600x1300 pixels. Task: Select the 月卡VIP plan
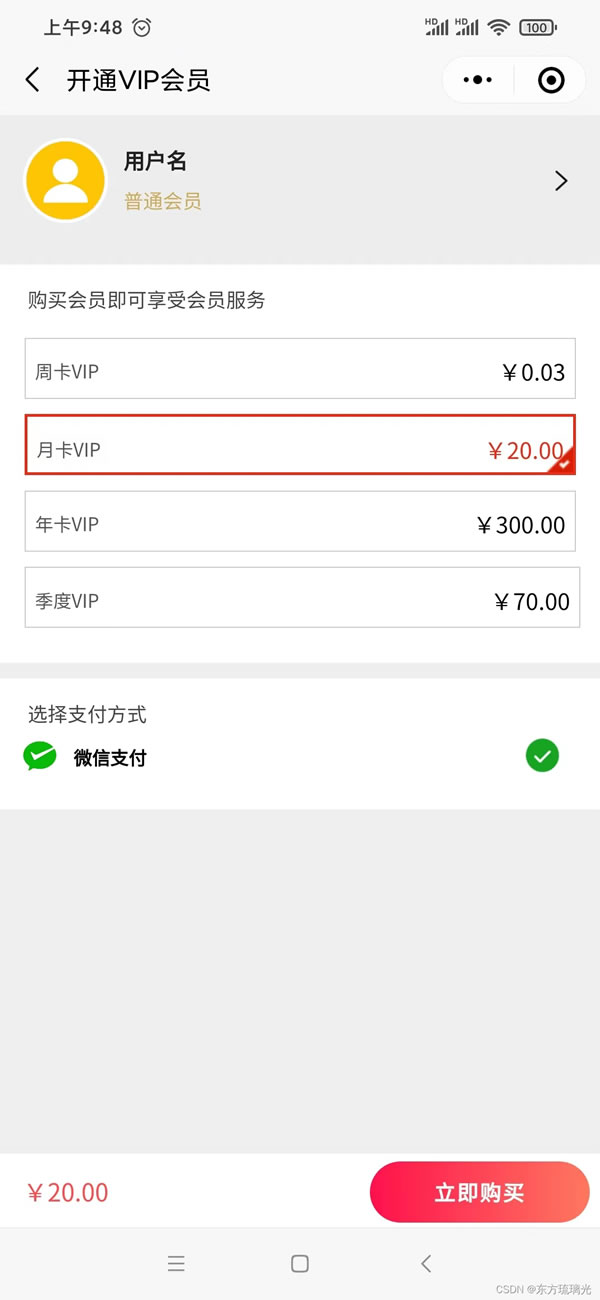300,445
